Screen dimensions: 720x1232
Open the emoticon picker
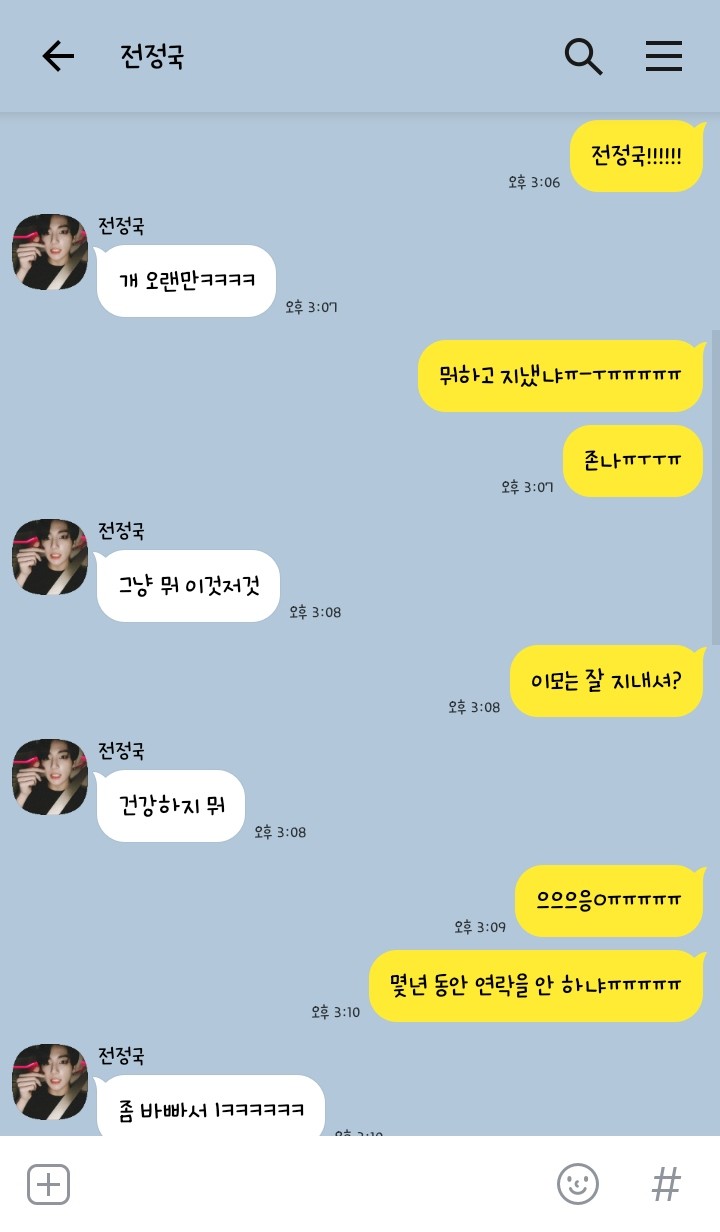coord(578,1185)
